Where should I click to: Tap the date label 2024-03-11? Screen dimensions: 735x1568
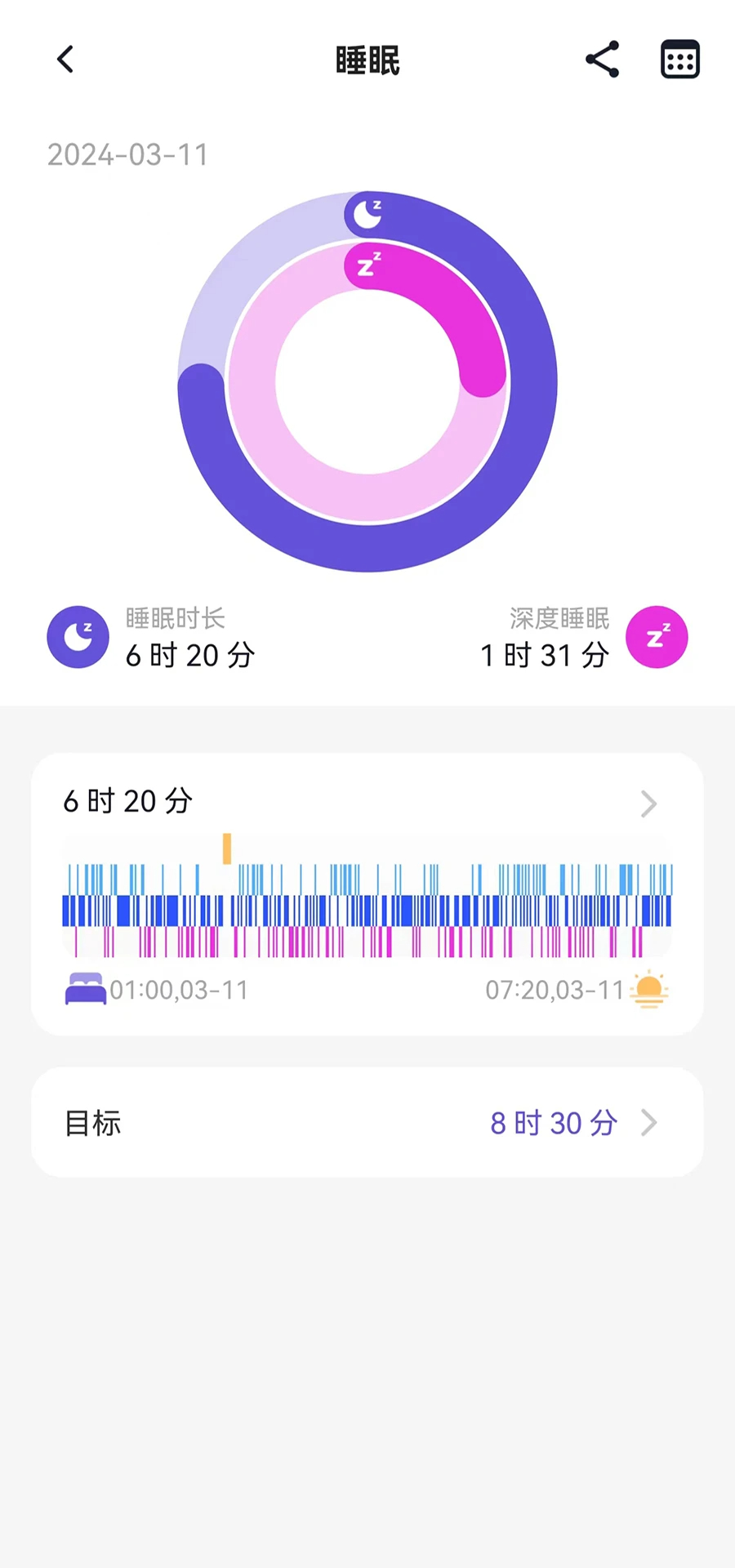coord(127,155)
